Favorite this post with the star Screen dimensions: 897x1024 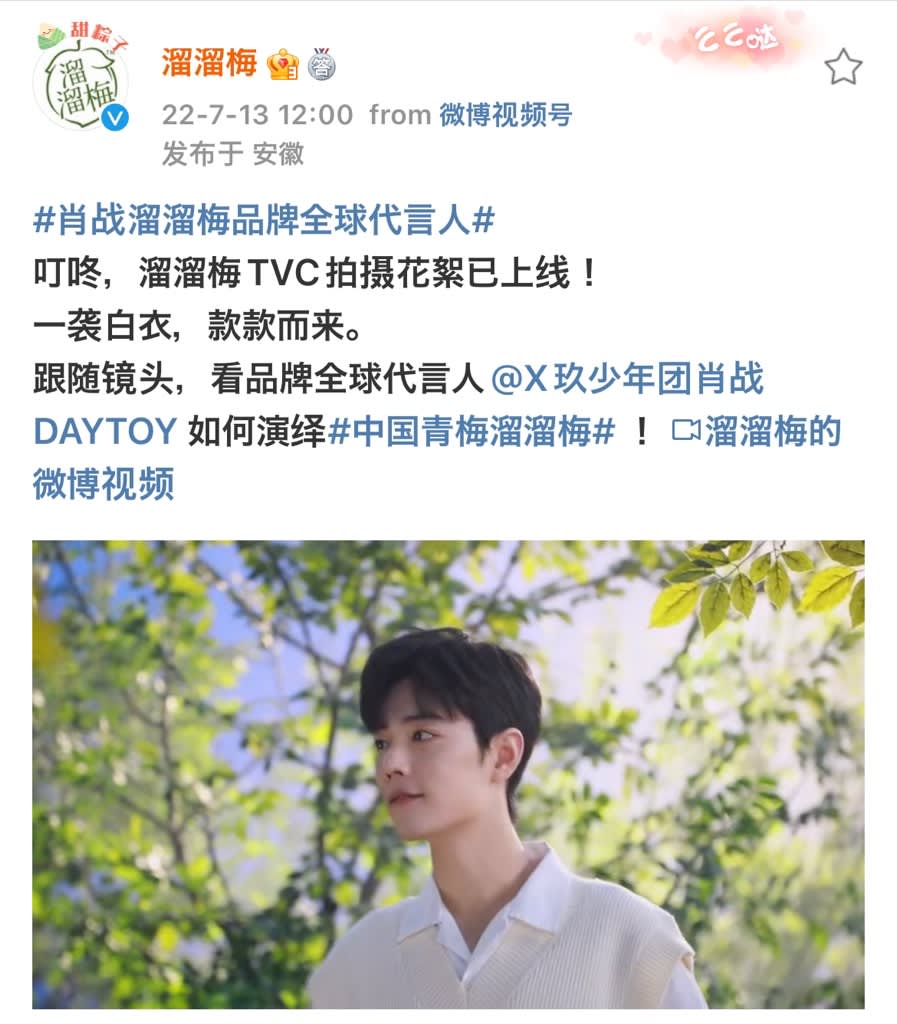842,67
